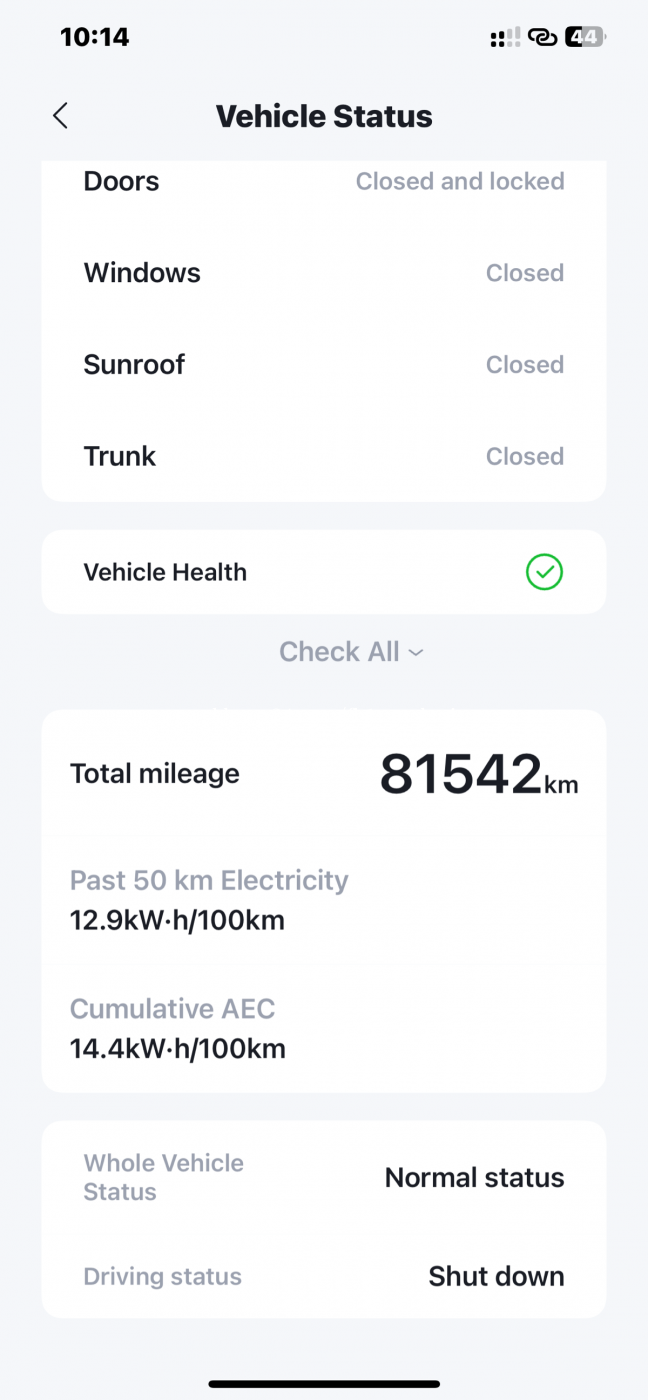Open the Vehicle Health card
The height and width of the screenshot is (1400, 648).
tap(323, 573)
